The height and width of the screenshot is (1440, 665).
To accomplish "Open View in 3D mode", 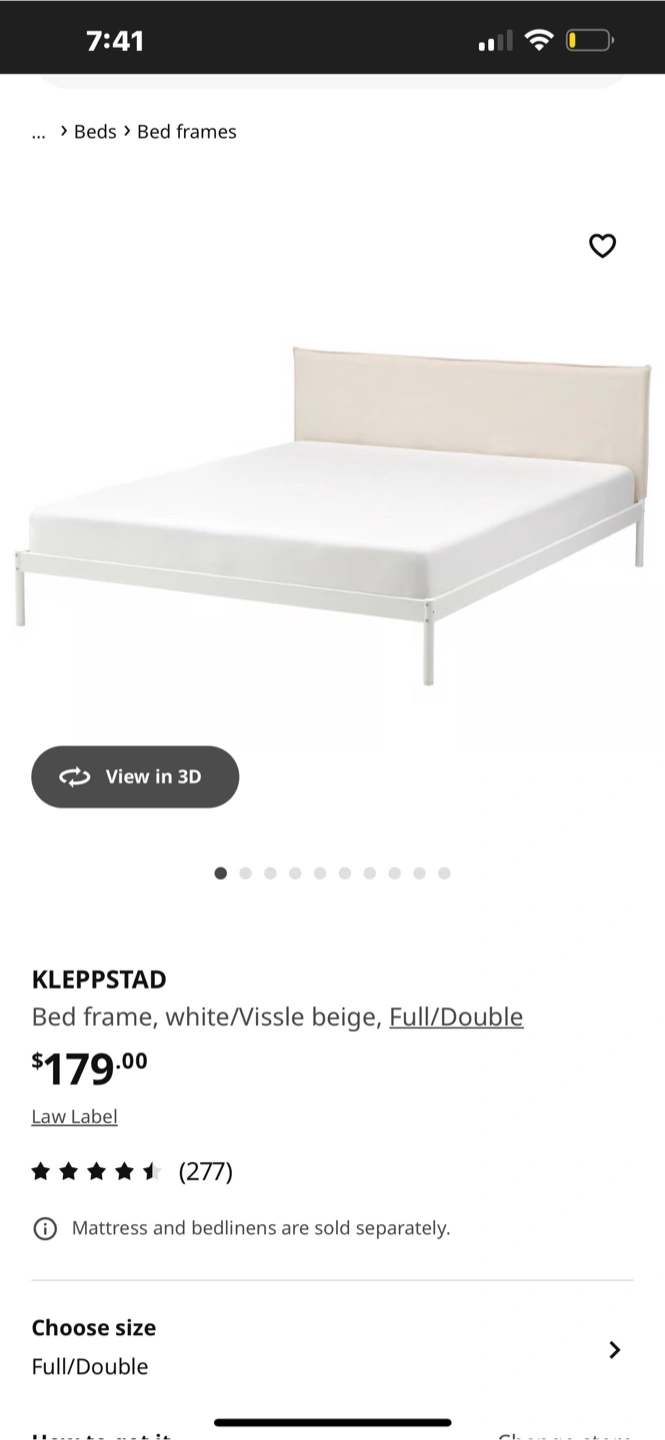I will click(135, 776).
